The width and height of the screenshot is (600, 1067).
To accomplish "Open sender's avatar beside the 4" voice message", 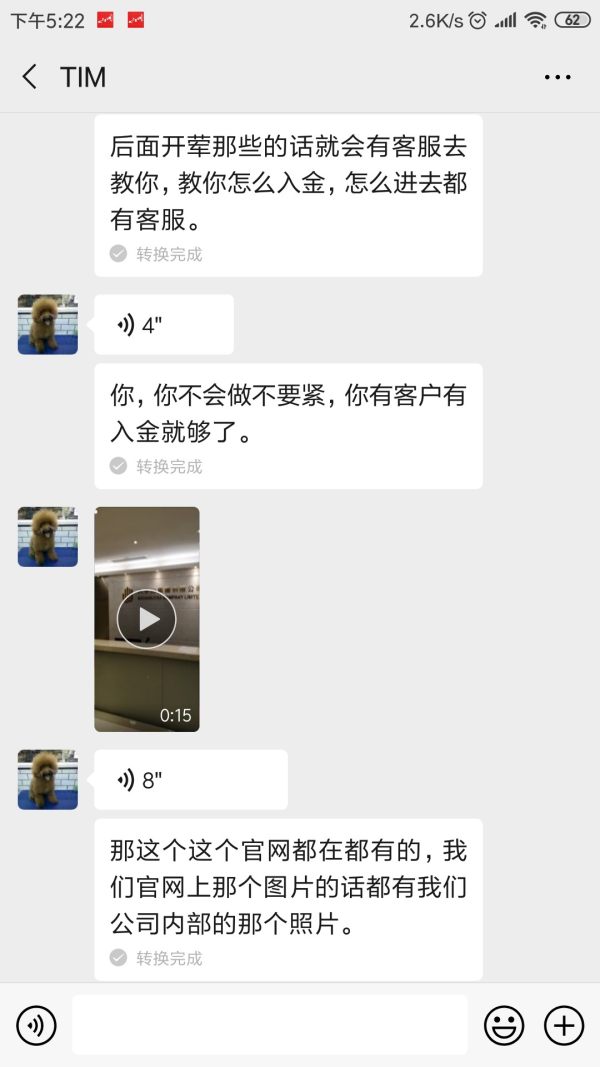I will pyautogui.click(x=48, y=324).
